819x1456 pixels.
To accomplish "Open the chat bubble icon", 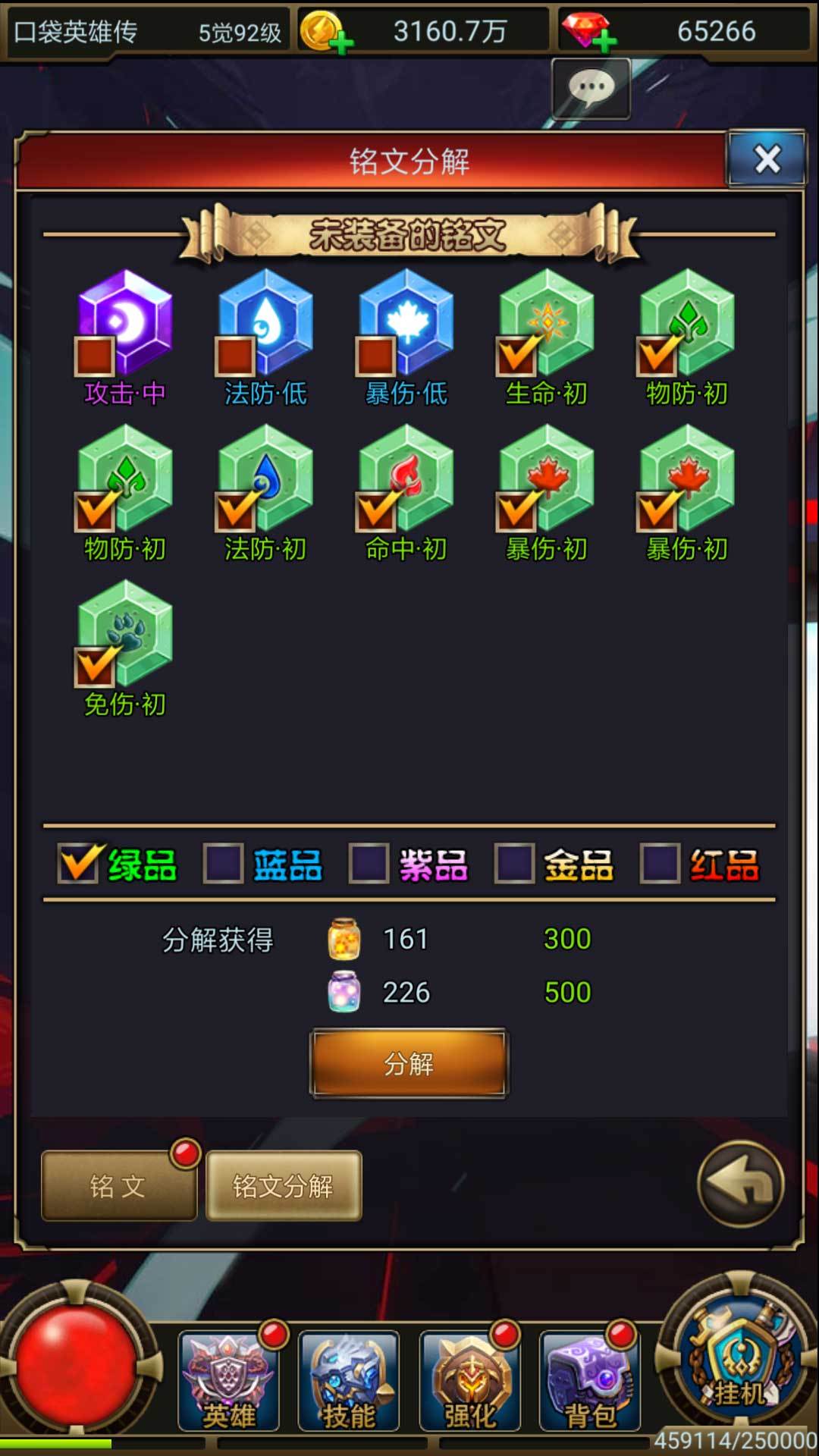I will pos(591,89).
